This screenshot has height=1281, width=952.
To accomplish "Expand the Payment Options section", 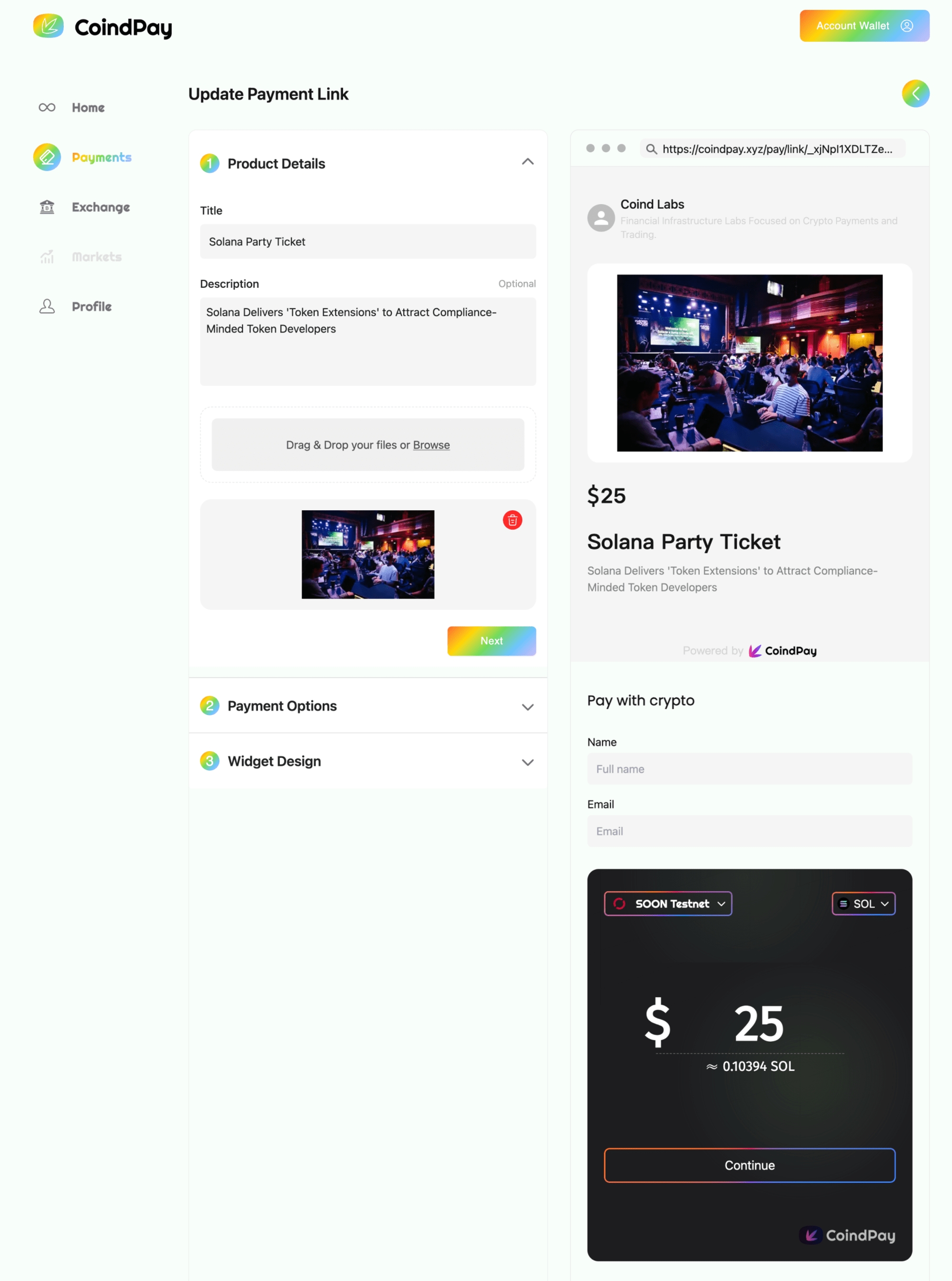I will (x=527, y=707).
